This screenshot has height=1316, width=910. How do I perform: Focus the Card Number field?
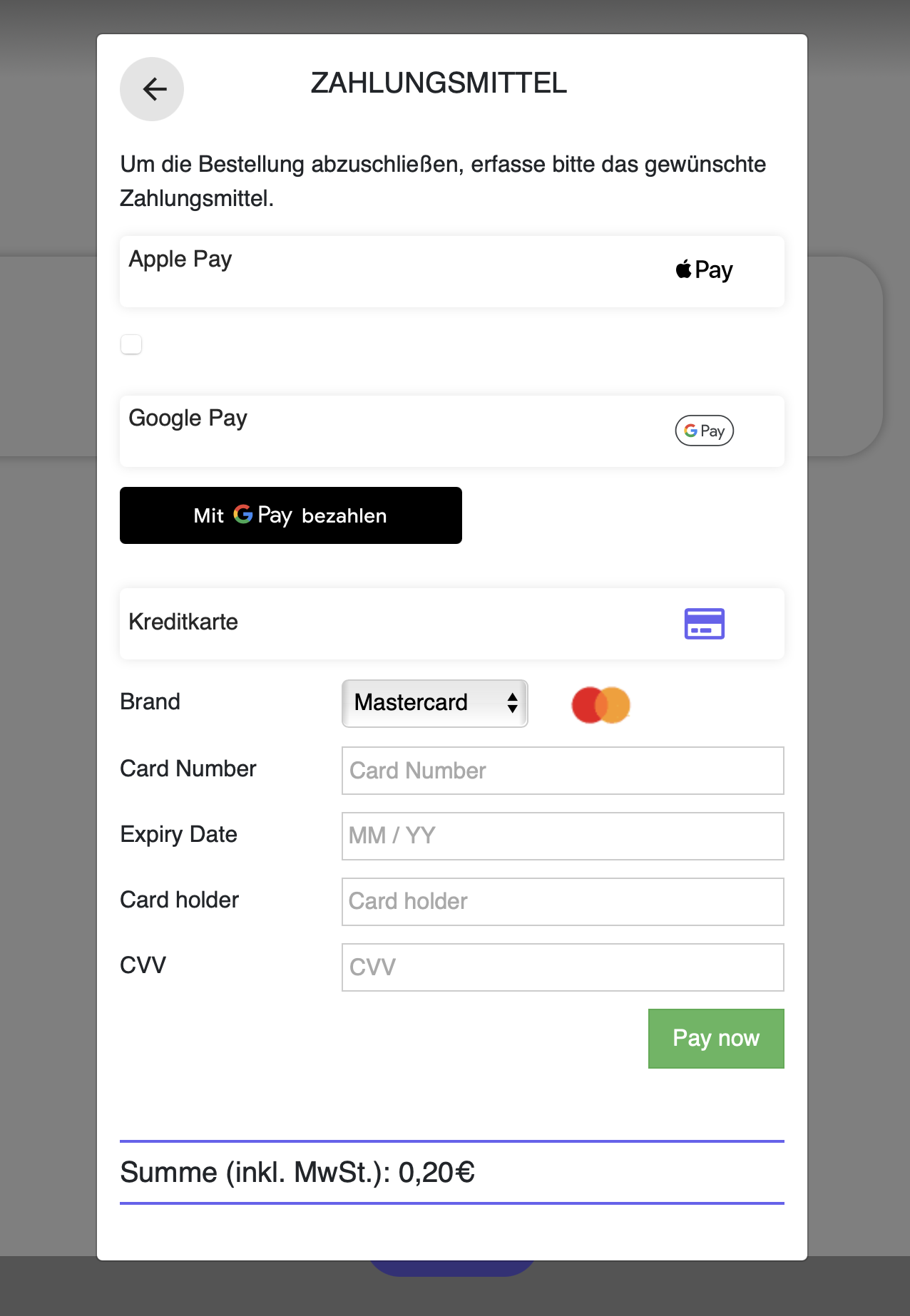click(x=562, y=771)
